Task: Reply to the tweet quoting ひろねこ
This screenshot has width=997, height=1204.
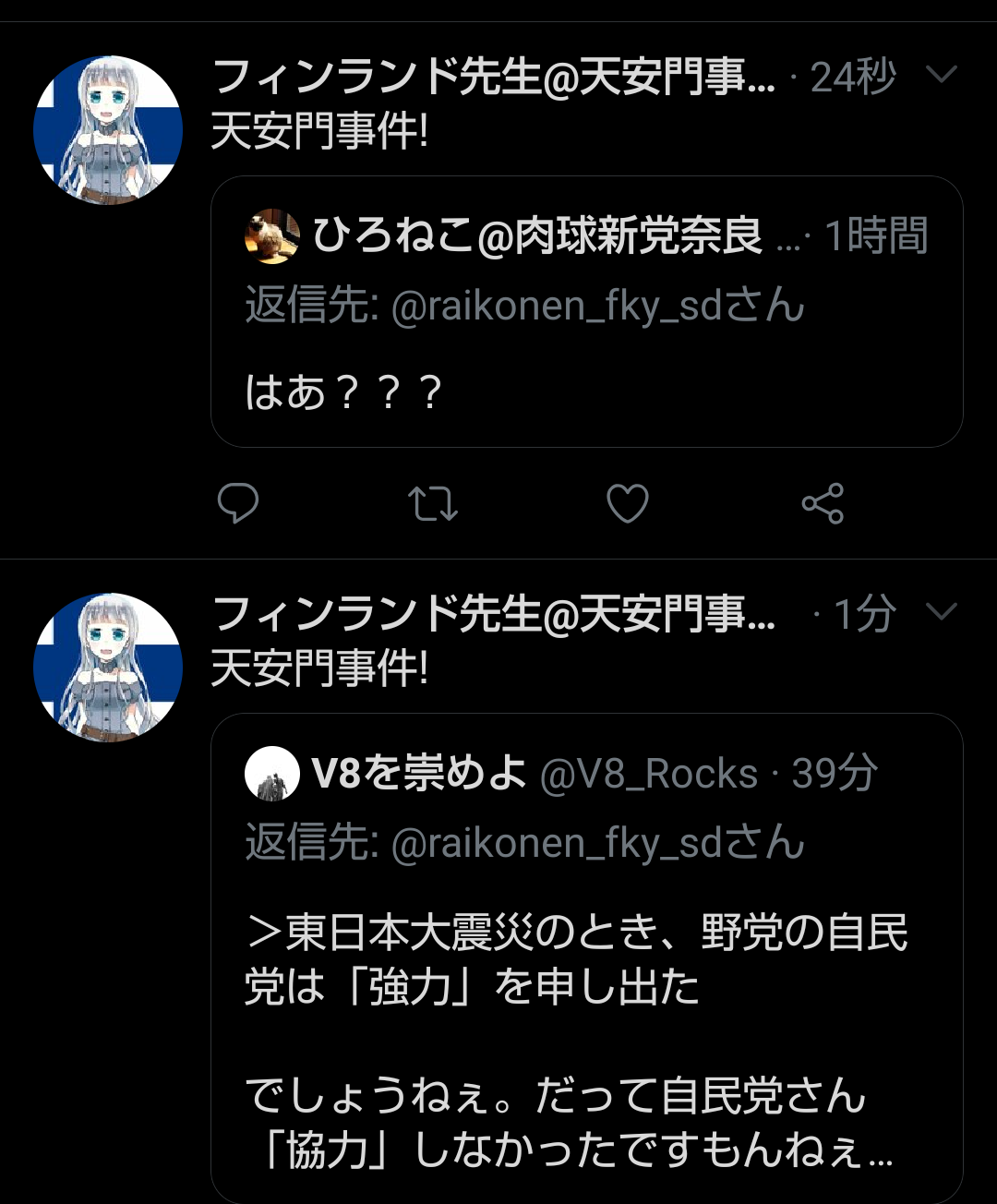Action: [x=237, y=503]
